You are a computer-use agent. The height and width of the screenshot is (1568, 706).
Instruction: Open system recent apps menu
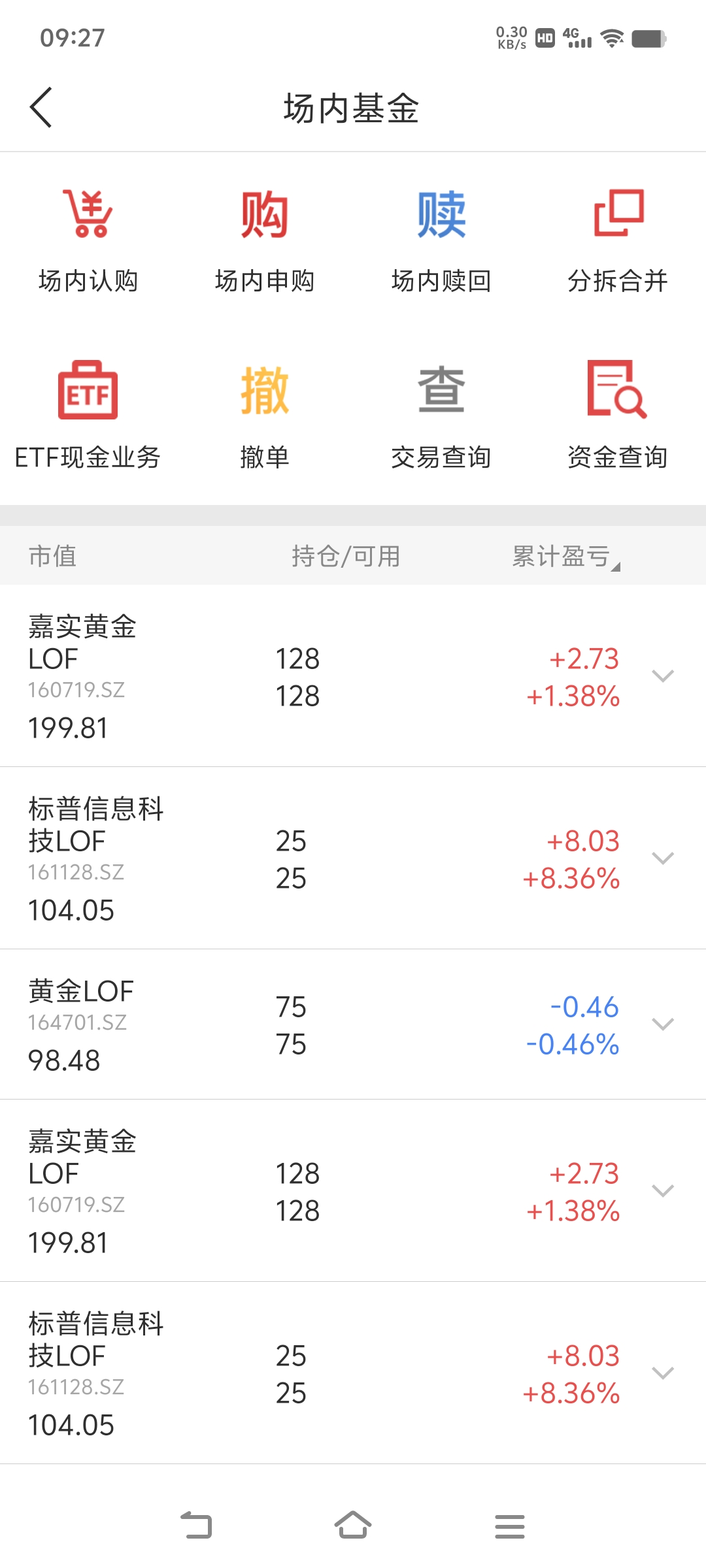tap(510, 1526)
